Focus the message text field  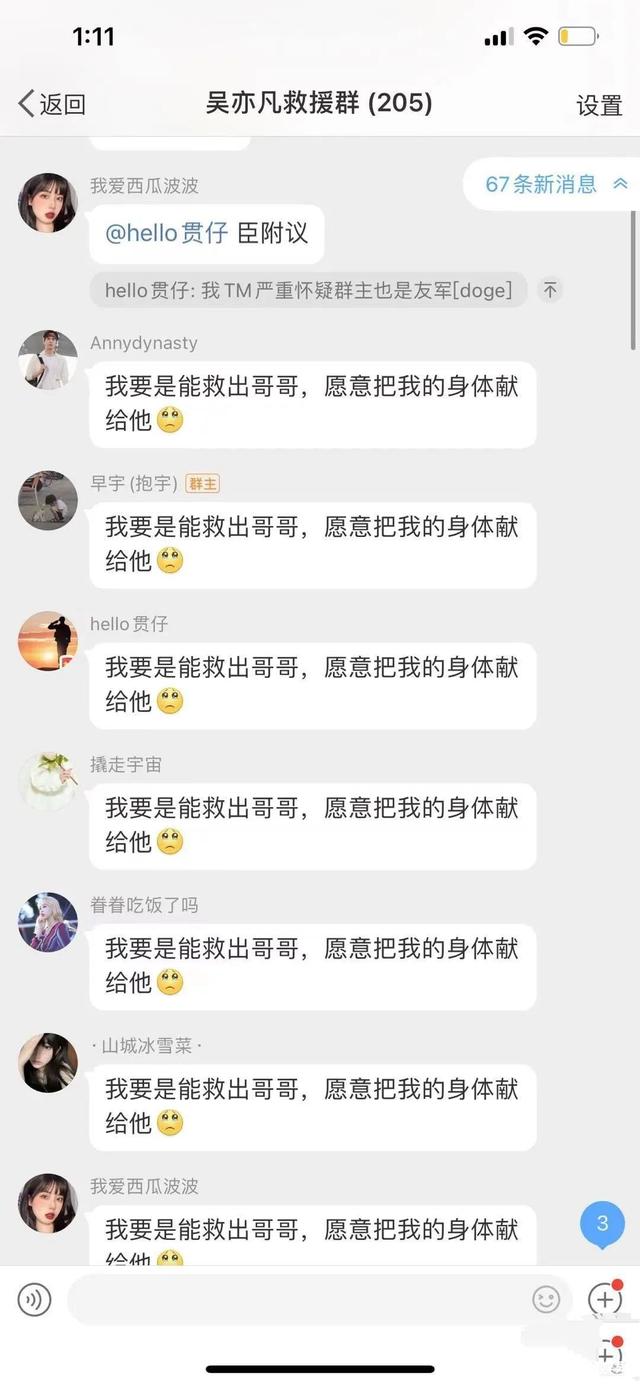coord(295,1300)
